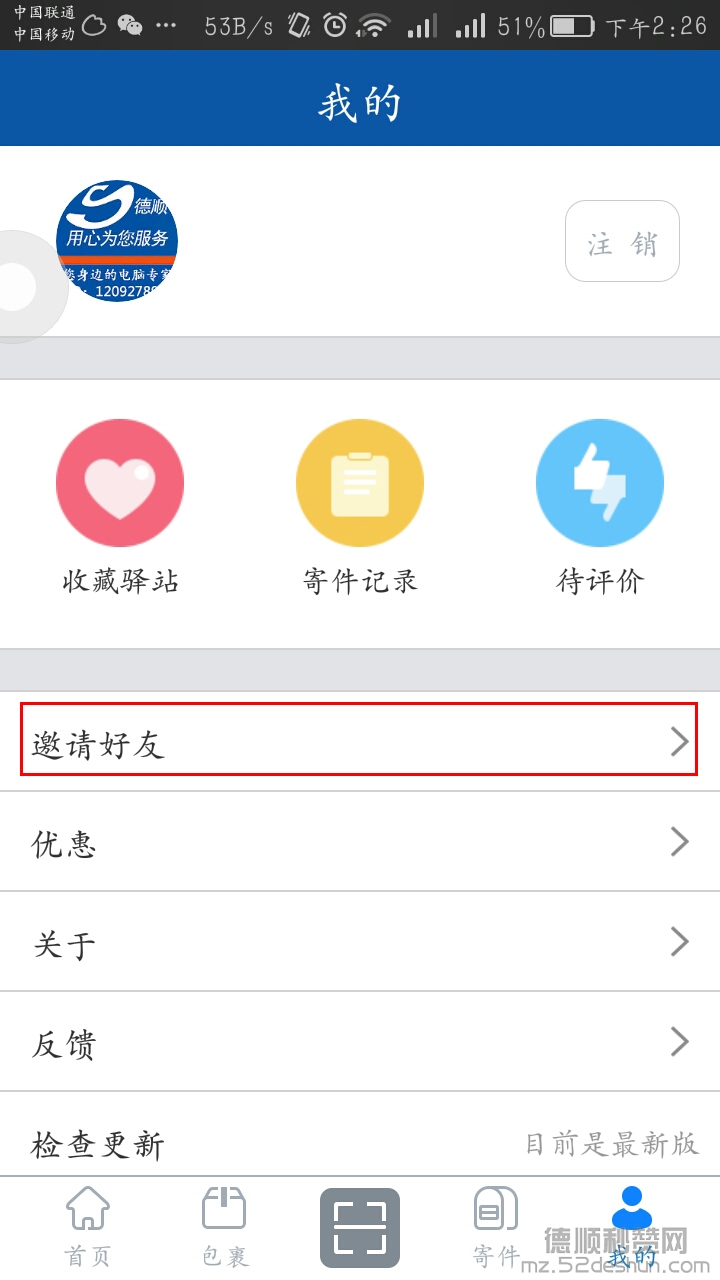
Task: Tap the 注销 logout button
Action: tap(622, 241)
